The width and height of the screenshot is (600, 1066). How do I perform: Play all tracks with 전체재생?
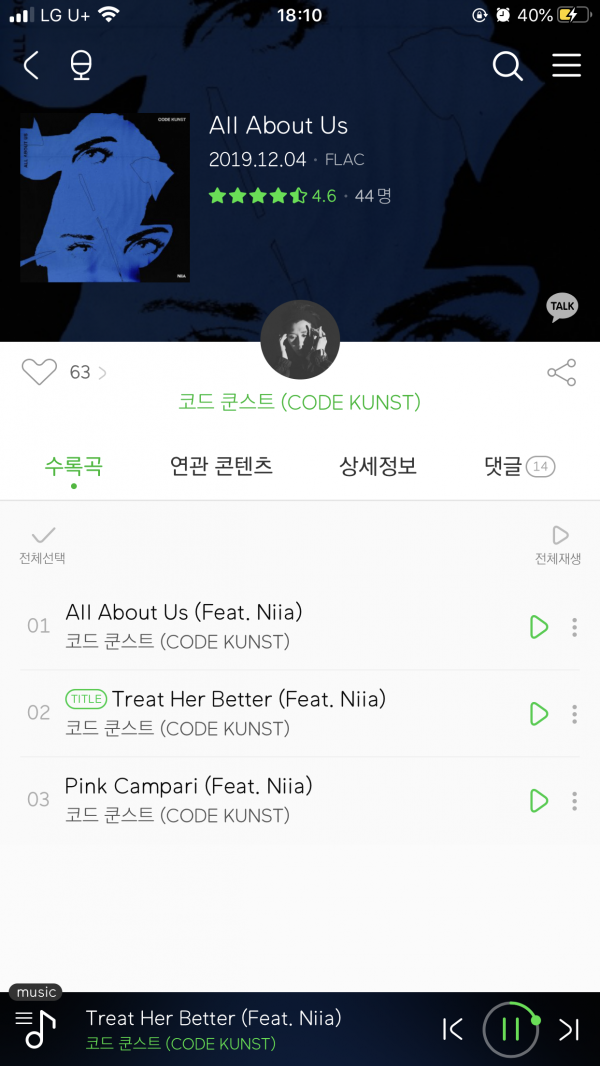click(558, 545)
